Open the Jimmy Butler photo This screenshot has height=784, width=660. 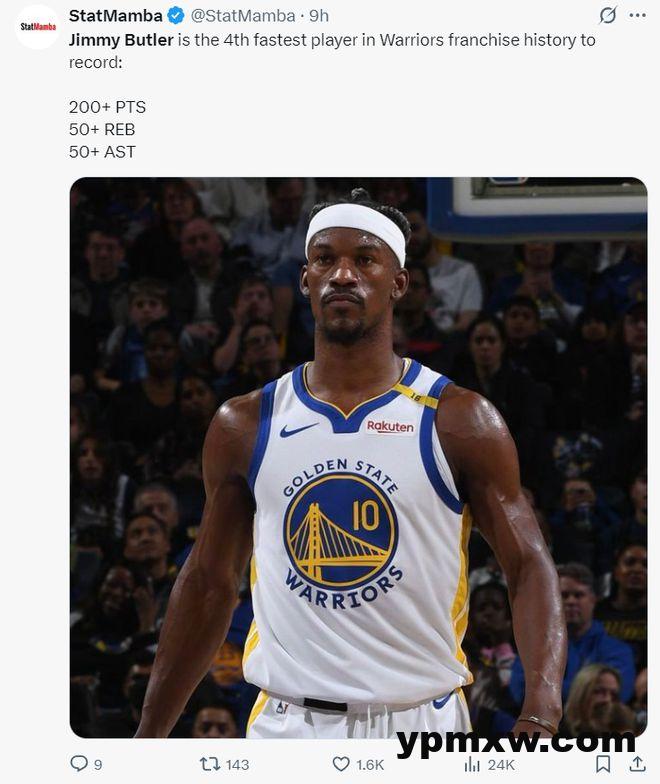click(358, 457)
